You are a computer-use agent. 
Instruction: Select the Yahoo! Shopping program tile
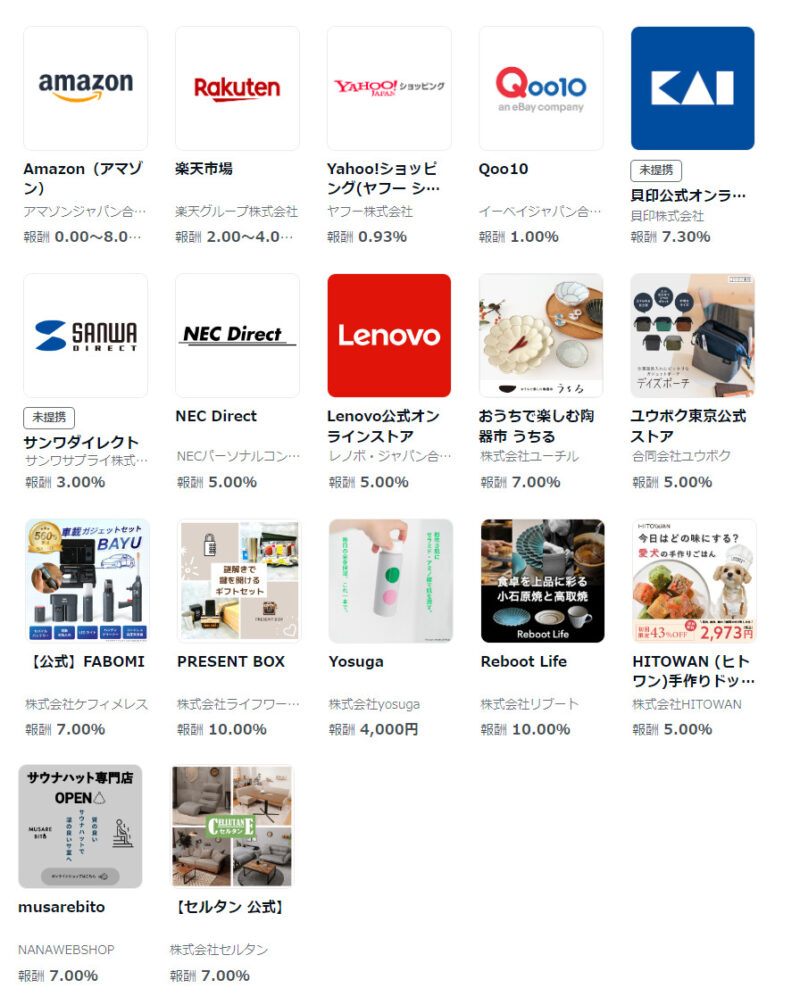pyautogui.click(x=389, y=88)
